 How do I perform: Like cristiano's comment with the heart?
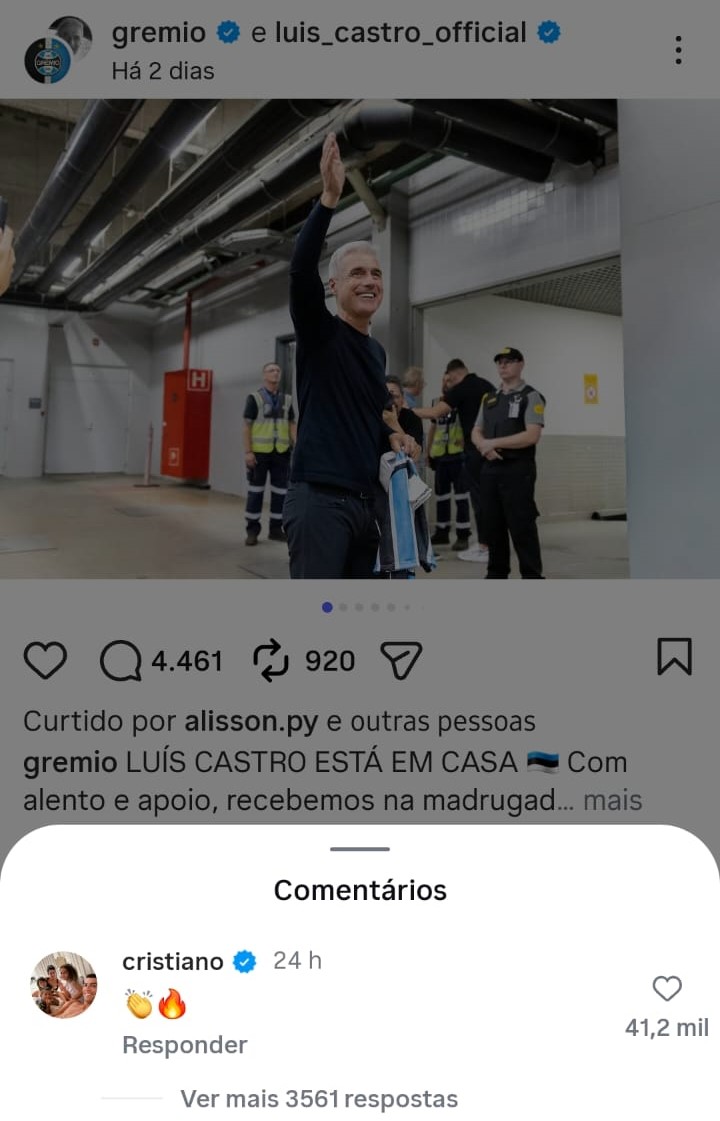pos(667,990)
